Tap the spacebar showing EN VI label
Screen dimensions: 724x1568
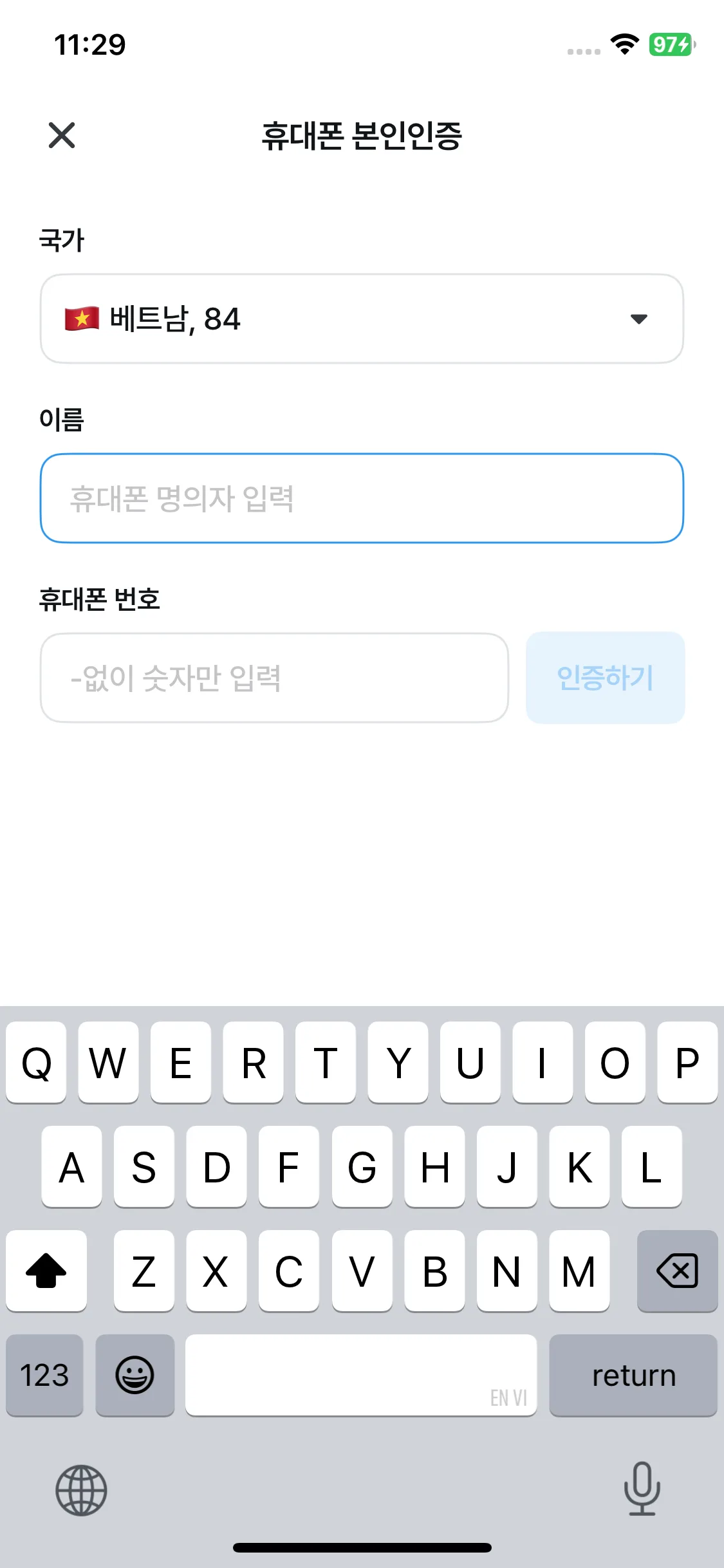(x=361, y=1376)
